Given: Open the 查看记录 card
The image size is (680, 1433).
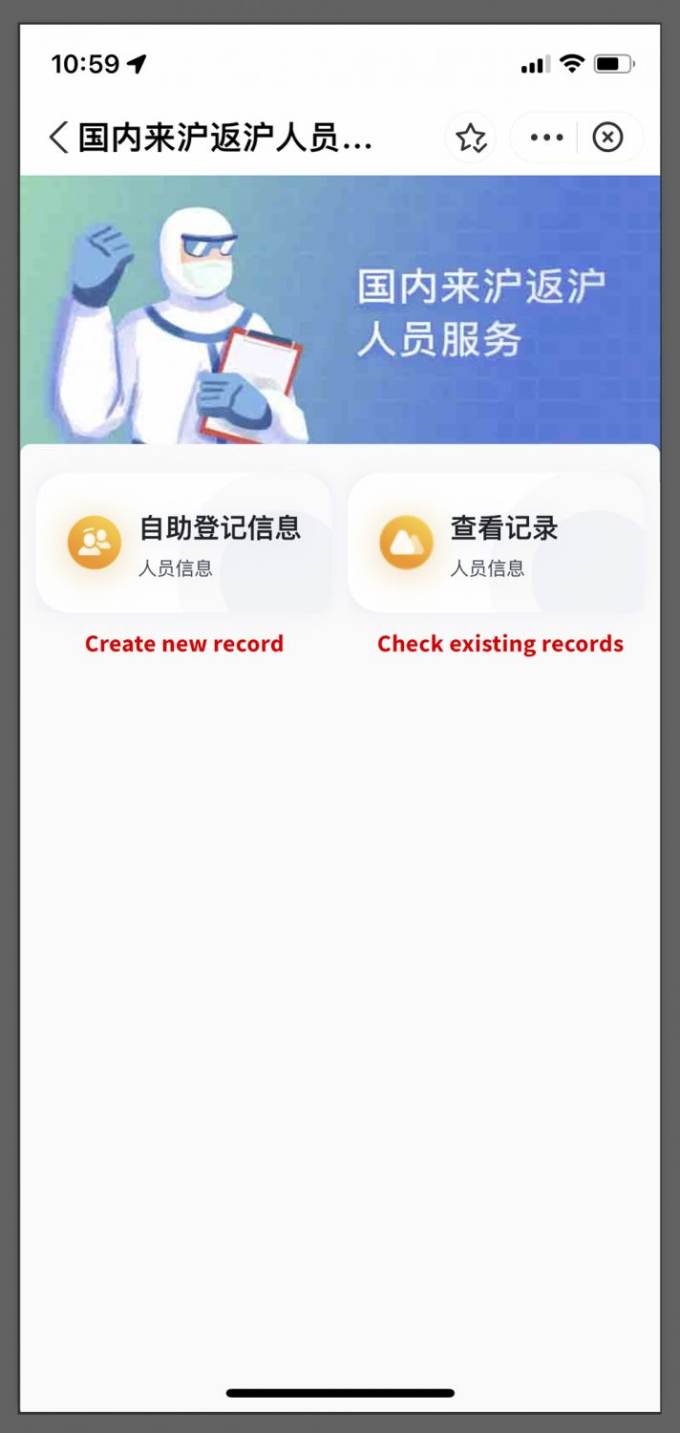Looking at the screenshot, I should click(x=496, y=543).
